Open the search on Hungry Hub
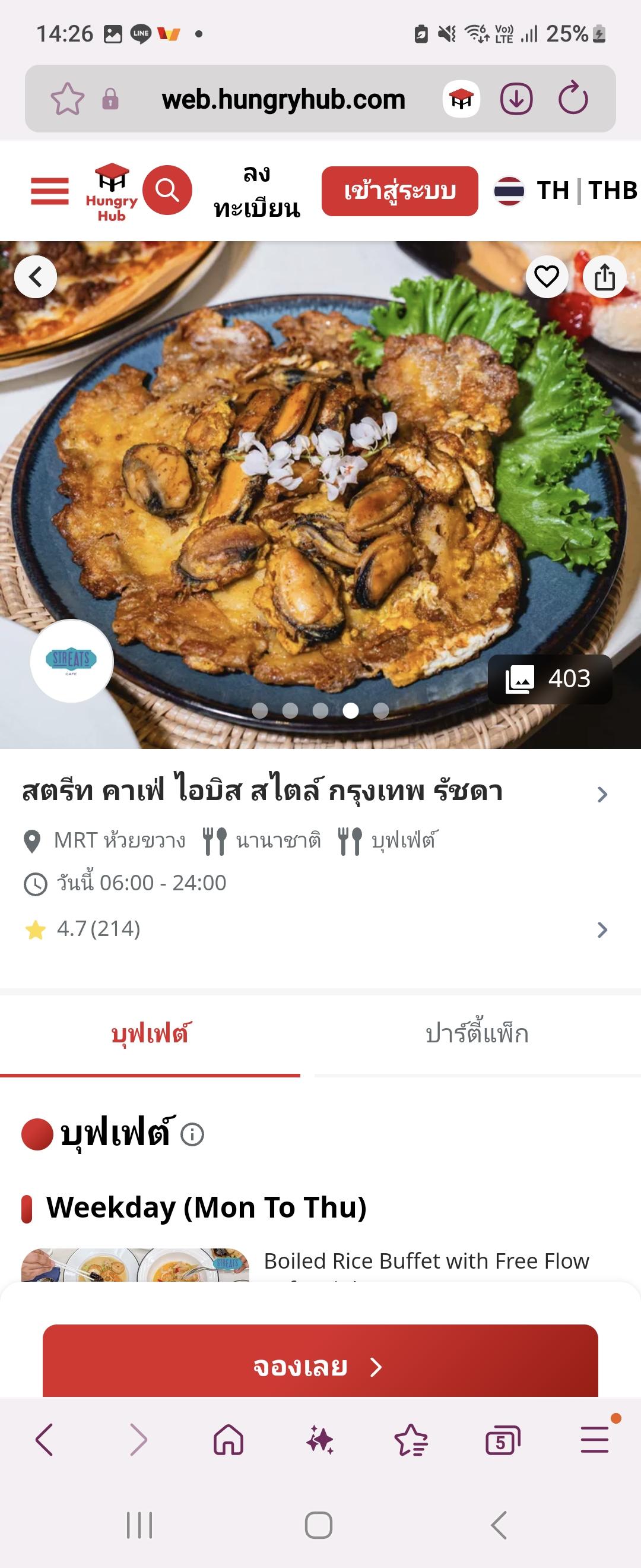641x1568 pixels. tap(169, 189)
